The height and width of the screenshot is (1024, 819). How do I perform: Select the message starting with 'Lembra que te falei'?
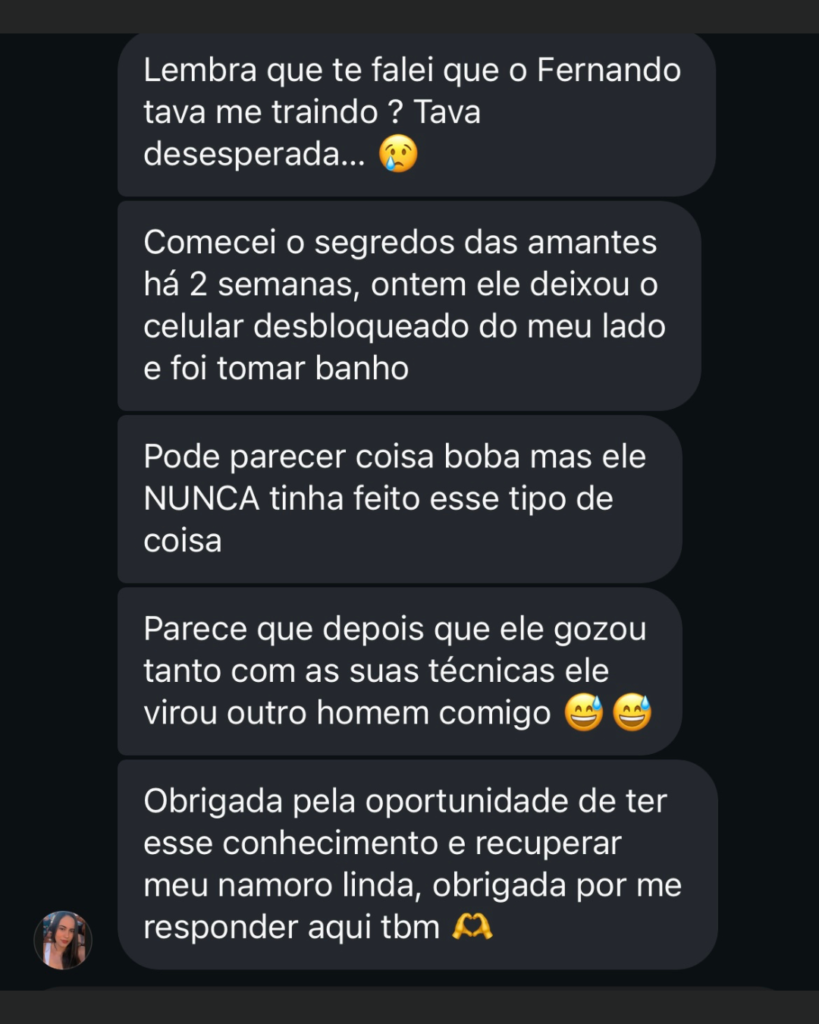pyautogui.click(x=410, y=113)
